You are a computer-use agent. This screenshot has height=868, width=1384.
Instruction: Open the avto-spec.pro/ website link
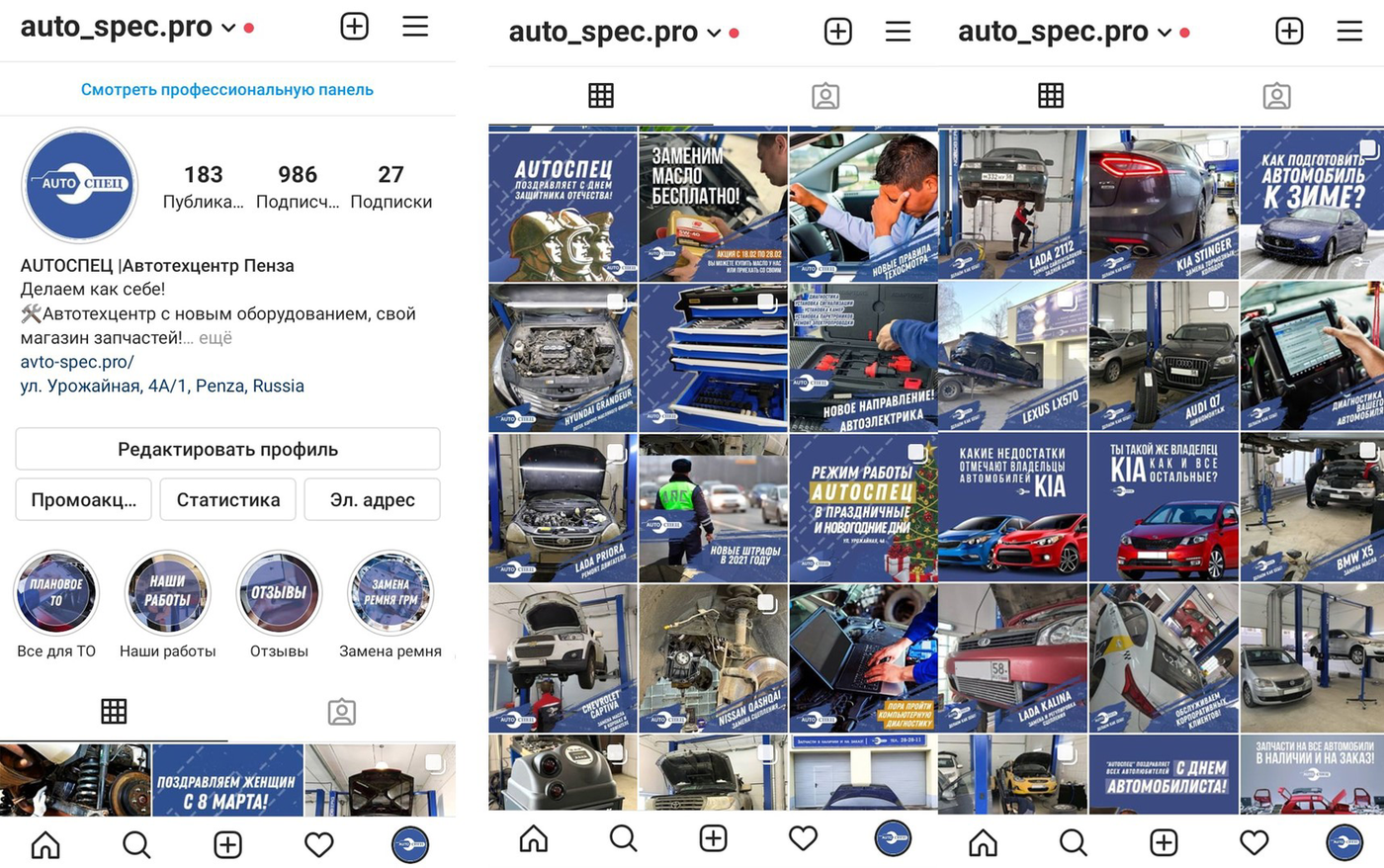tap(77, 362)
